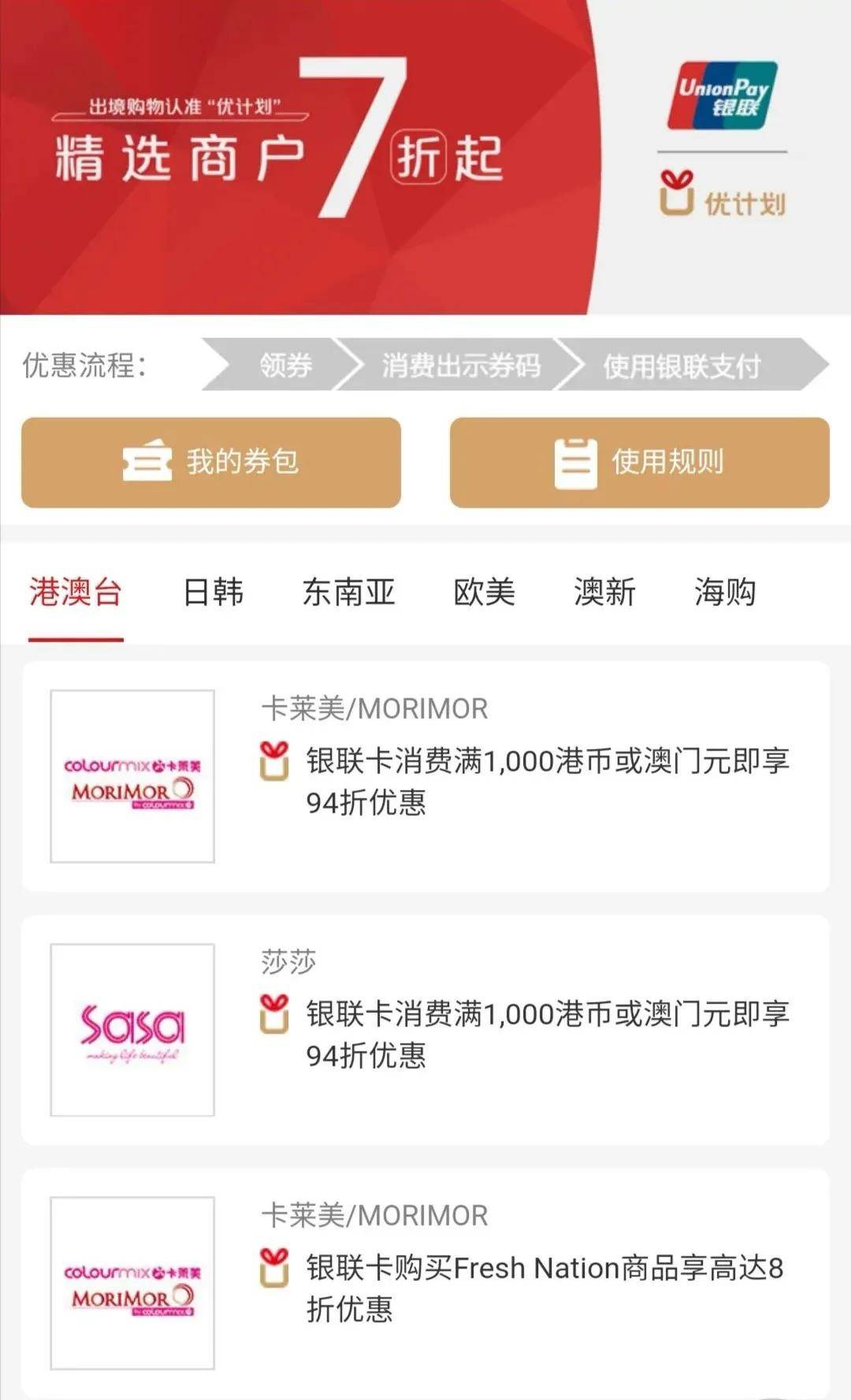Switch to the 东南亚 tab
The image size is (851, 1400).
[348, 592]
